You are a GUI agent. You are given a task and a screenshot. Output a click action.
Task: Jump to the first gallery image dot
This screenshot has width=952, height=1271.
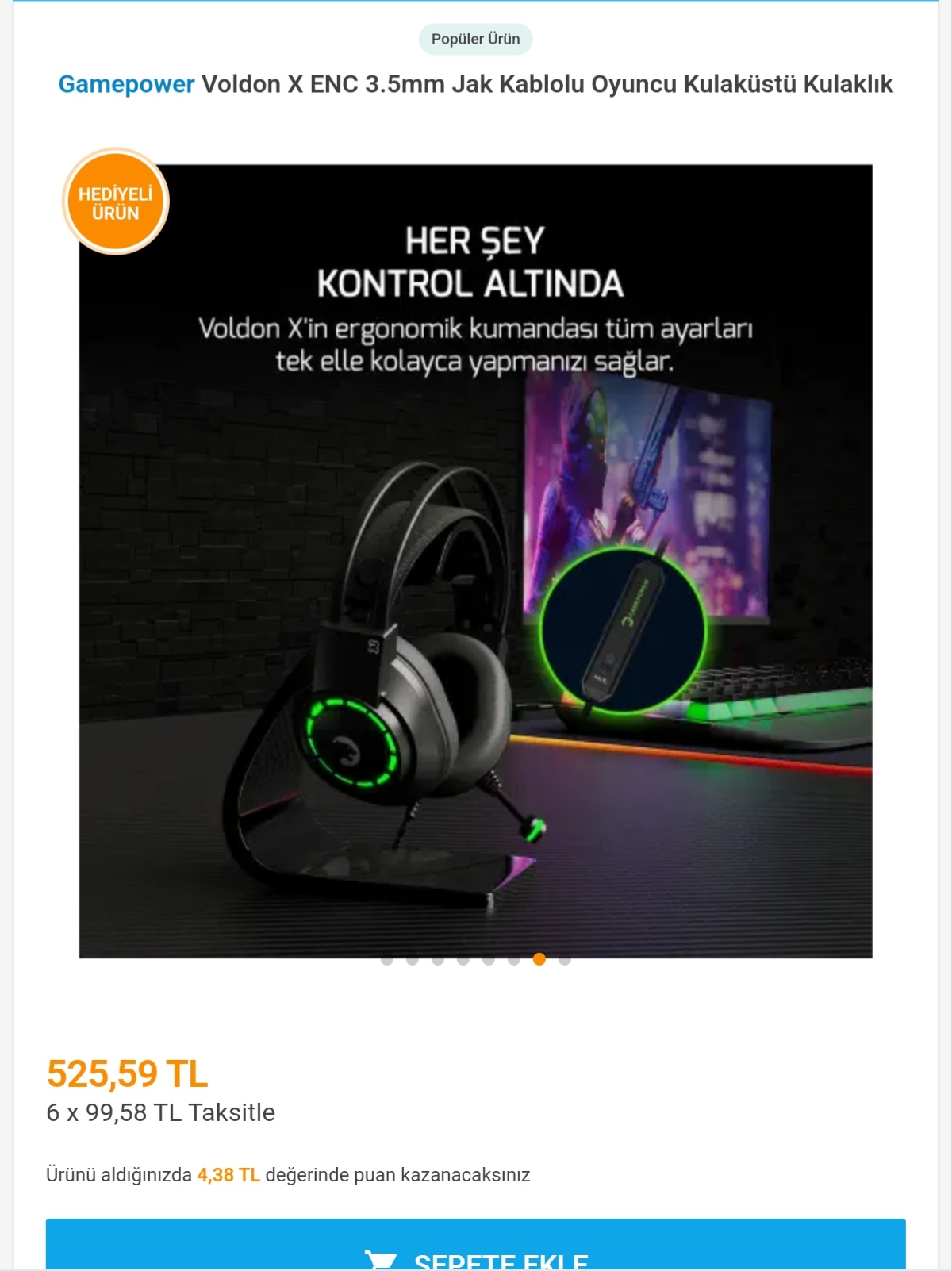click(387, 960)
